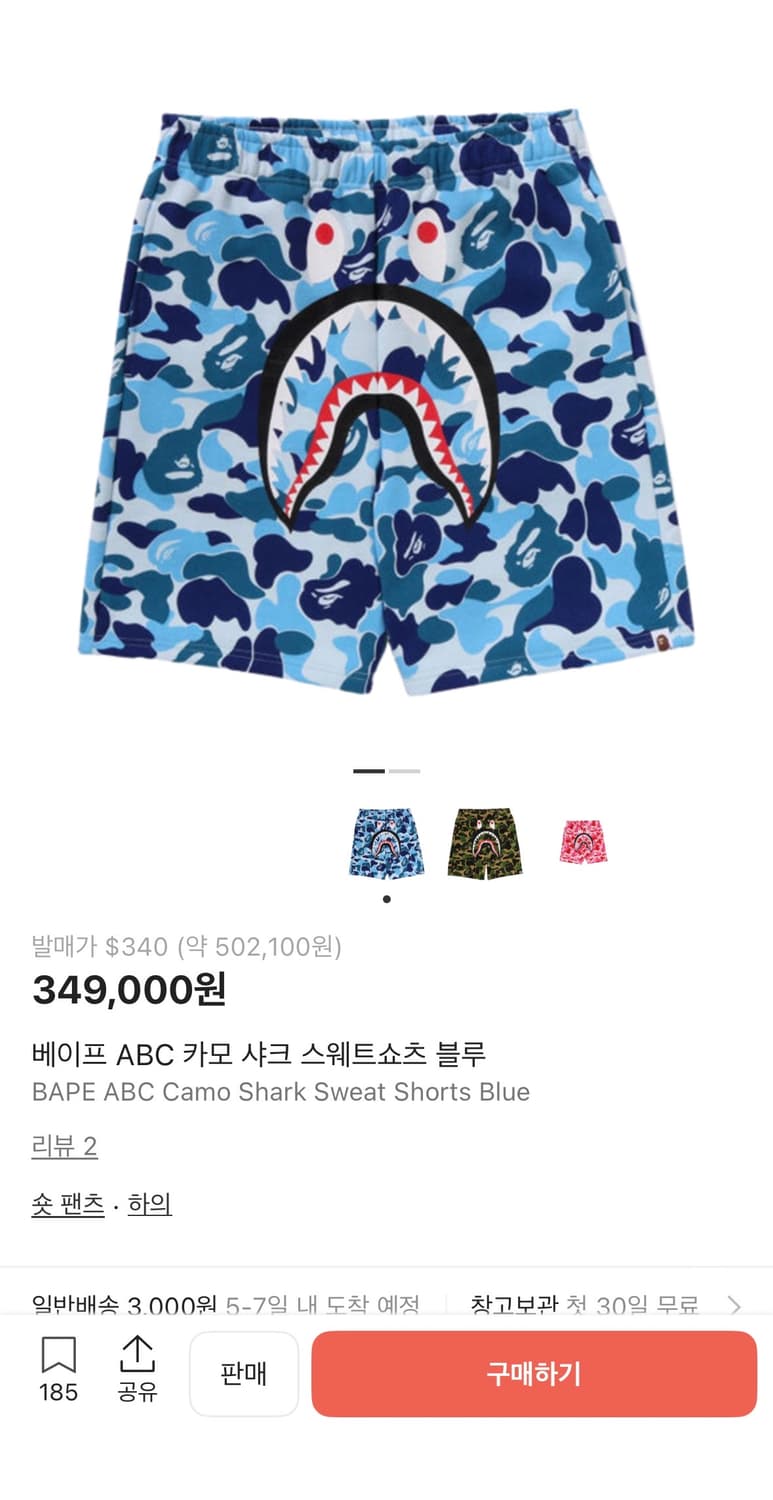
Task: Tap the dot under the variant thumbnails
Action: point(386,897)
